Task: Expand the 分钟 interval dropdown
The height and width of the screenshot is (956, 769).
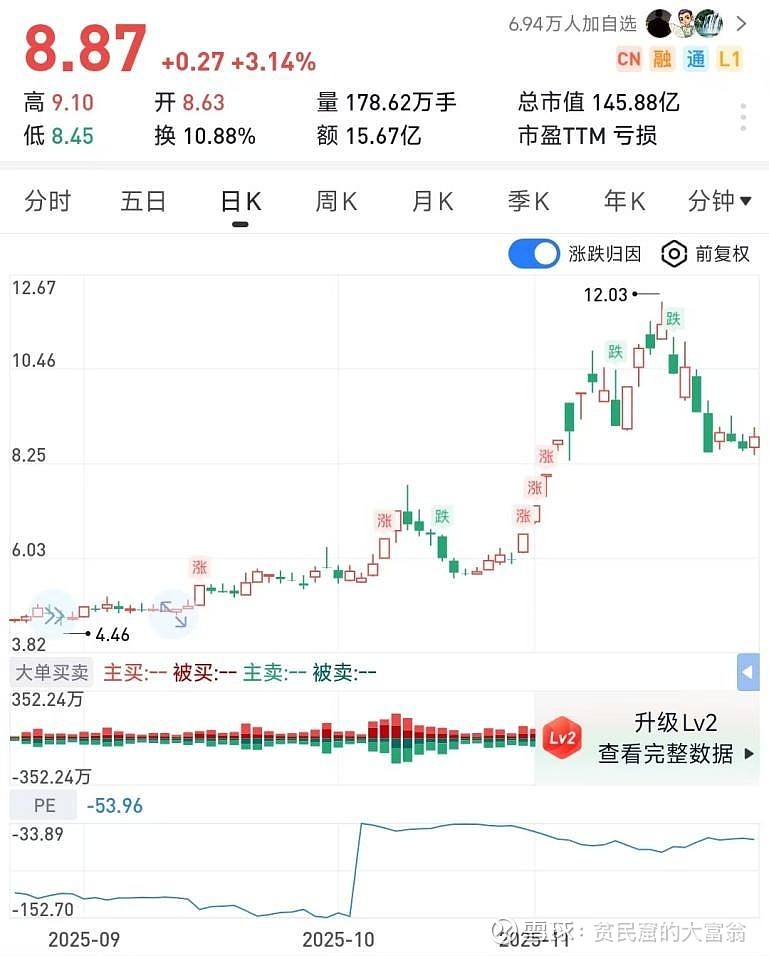Action: [x=719, y=202]
